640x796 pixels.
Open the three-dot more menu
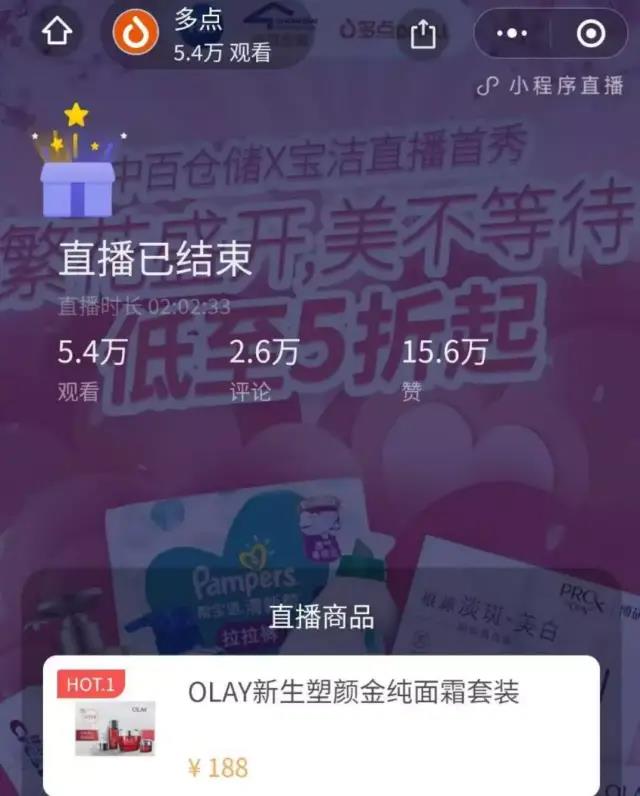(x=512, y=34)
